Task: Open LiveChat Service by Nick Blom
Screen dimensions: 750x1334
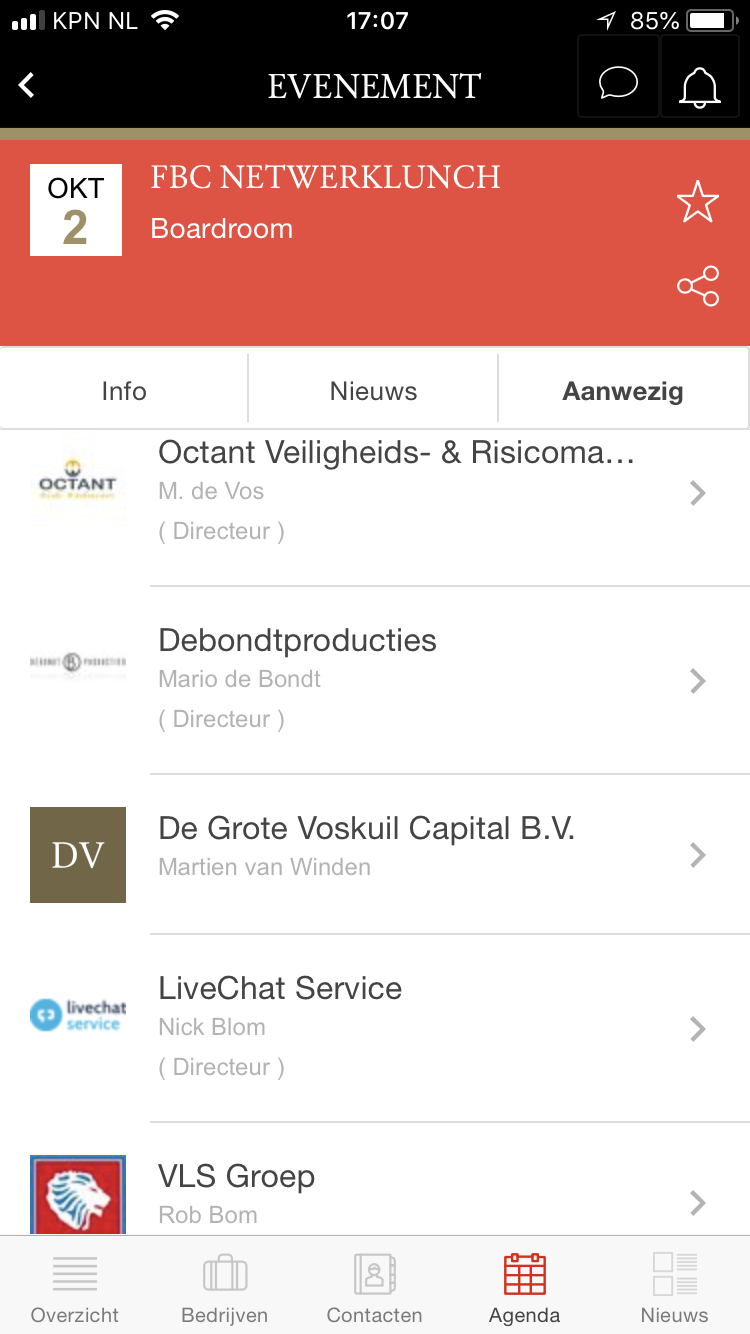Action: tap(375, 1028)
